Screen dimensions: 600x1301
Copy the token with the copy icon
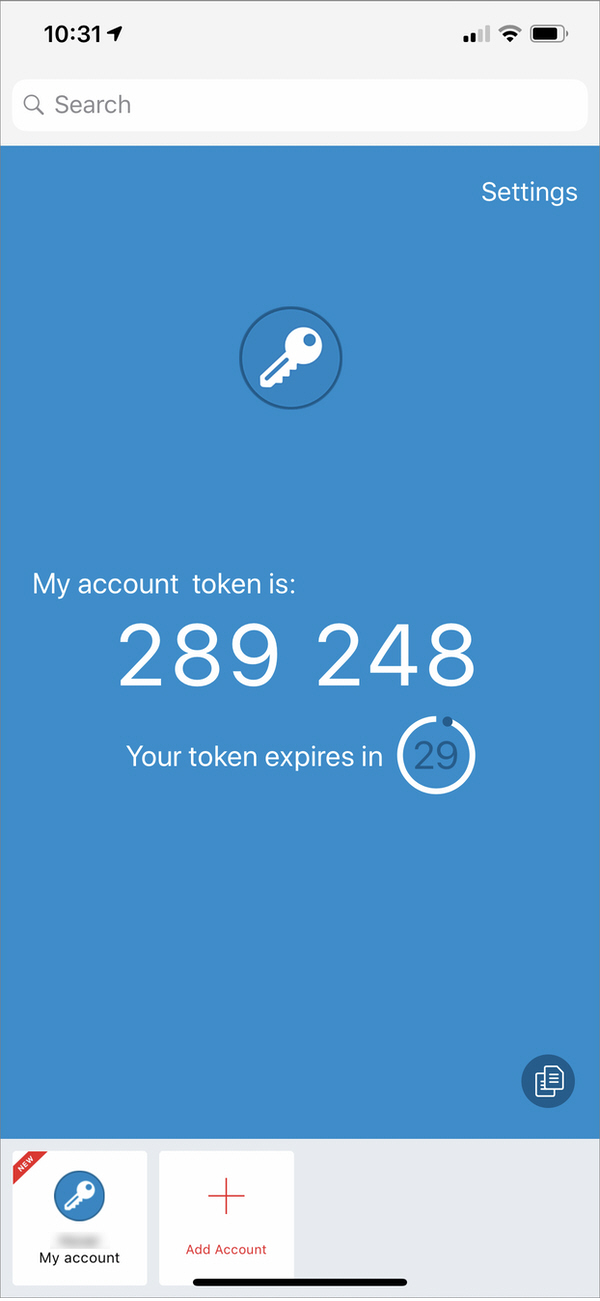tap(548, 1081)
